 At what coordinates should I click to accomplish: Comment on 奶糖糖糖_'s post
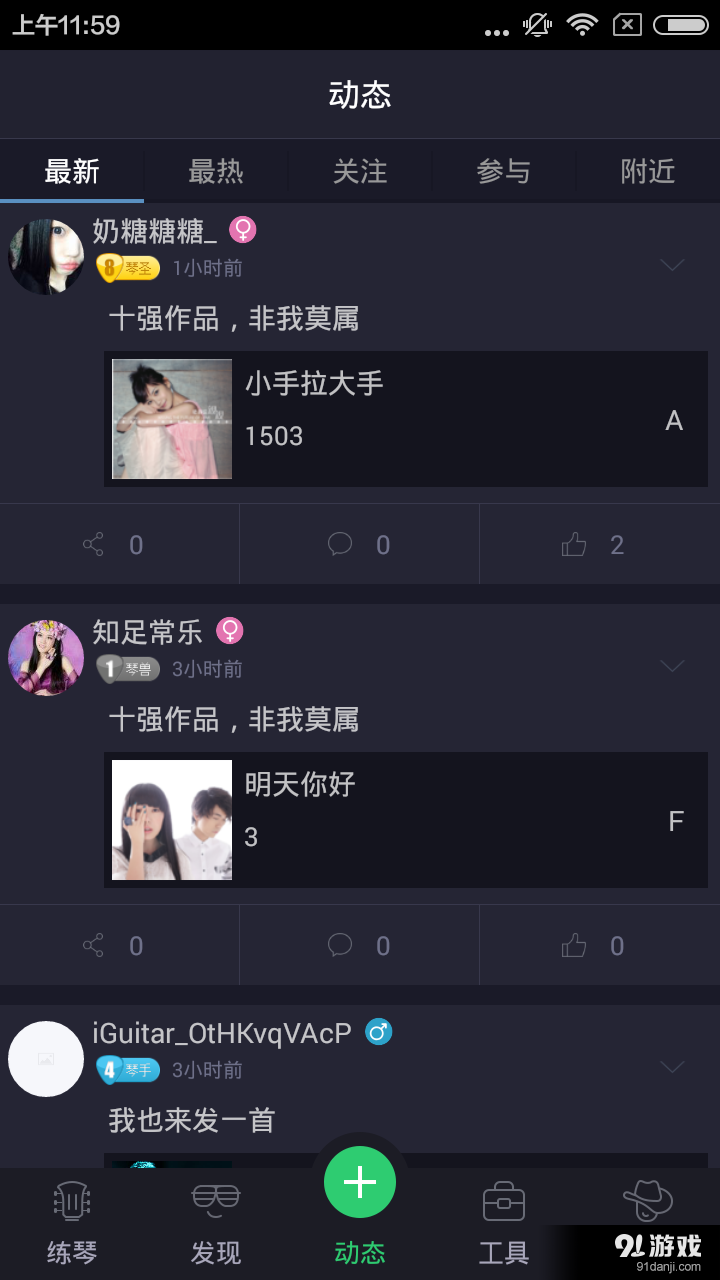(359, 545)
